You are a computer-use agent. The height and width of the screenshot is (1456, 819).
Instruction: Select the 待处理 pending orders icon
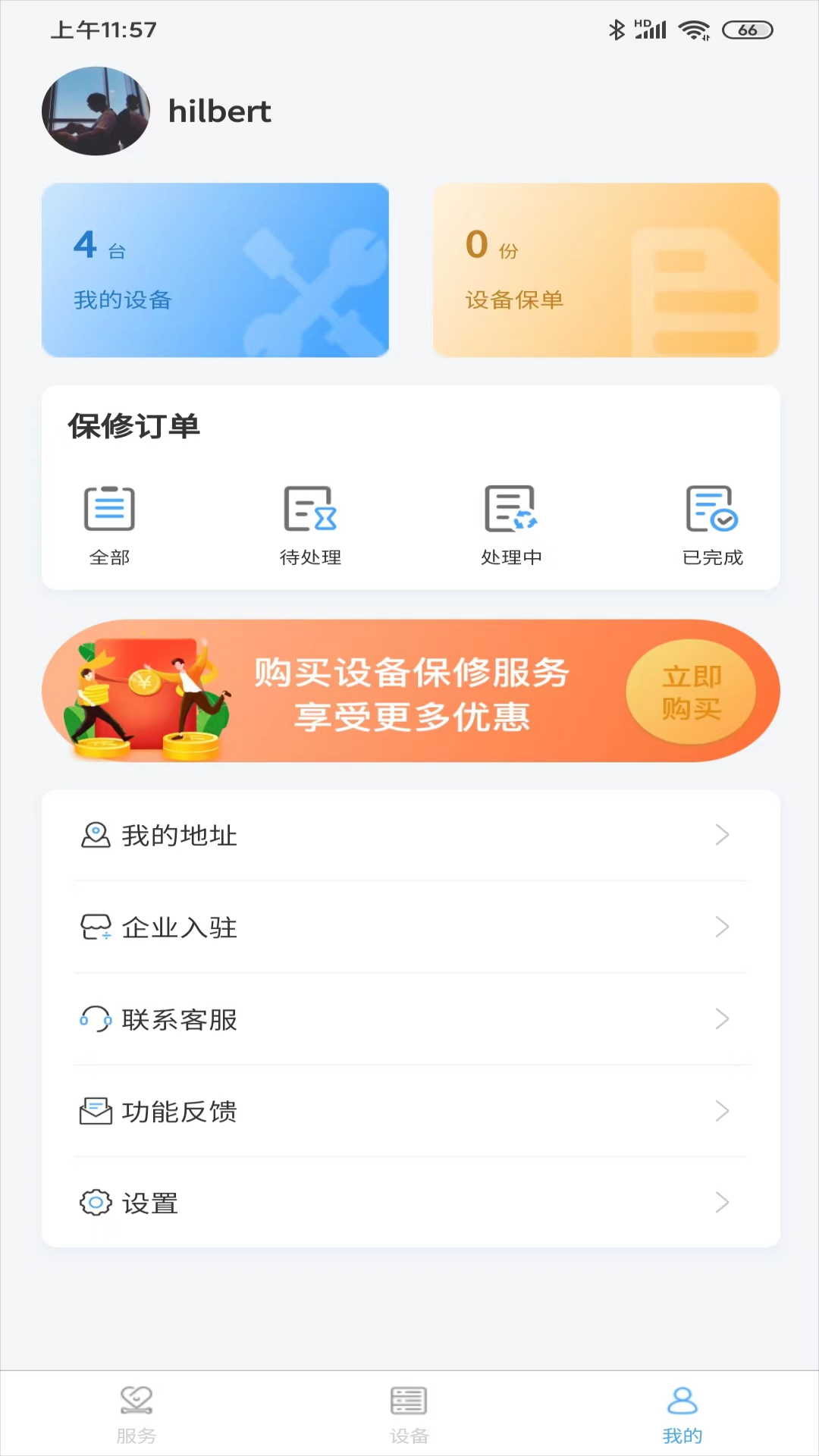[x=311, y=508]
